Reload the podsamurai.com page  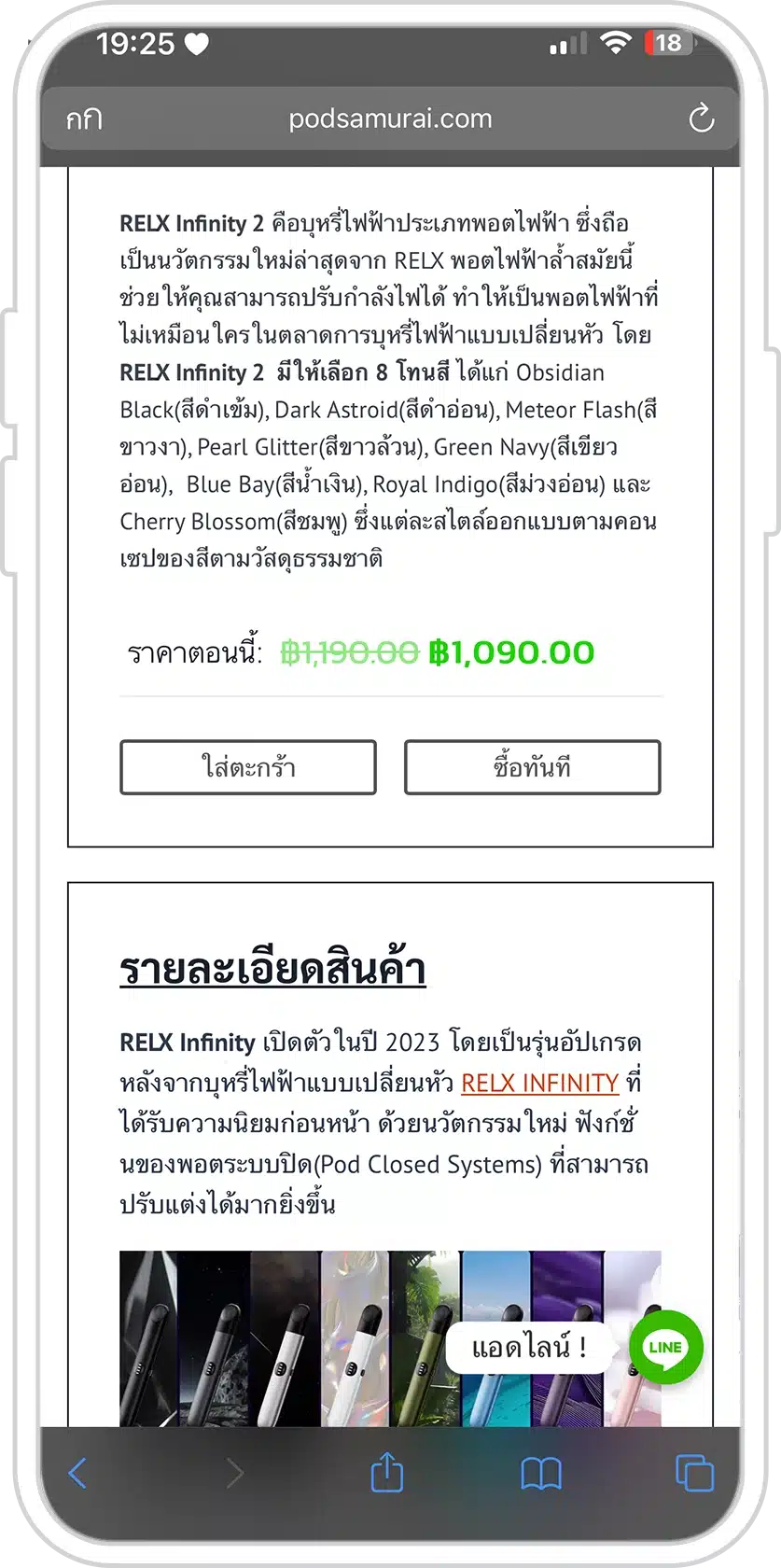tap(701, 119)
